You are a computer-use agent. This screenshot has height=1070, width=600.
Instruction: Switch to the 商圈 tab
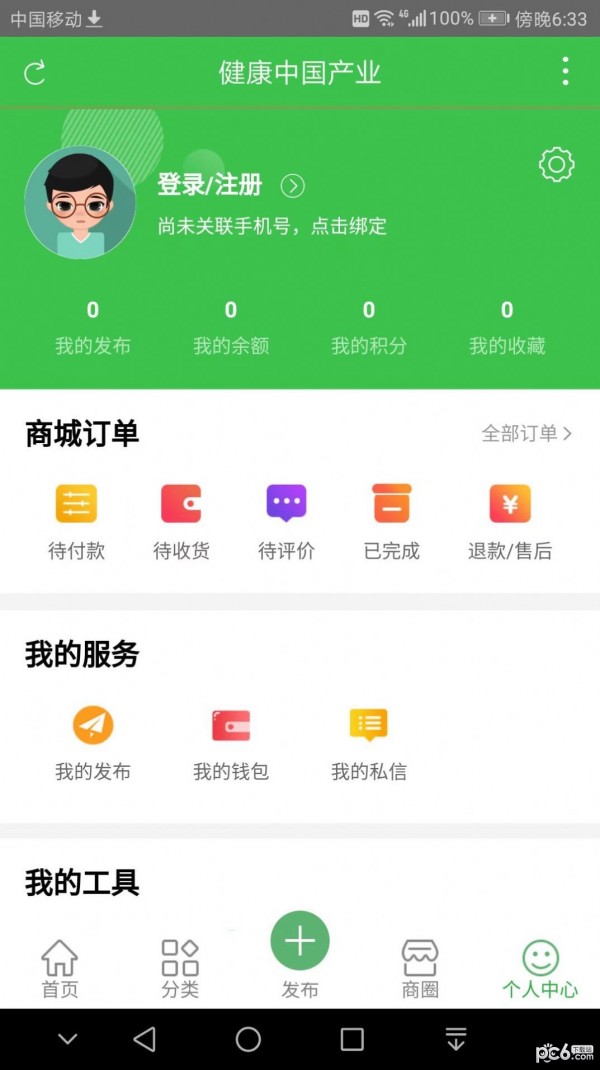[x=420, y=968]
